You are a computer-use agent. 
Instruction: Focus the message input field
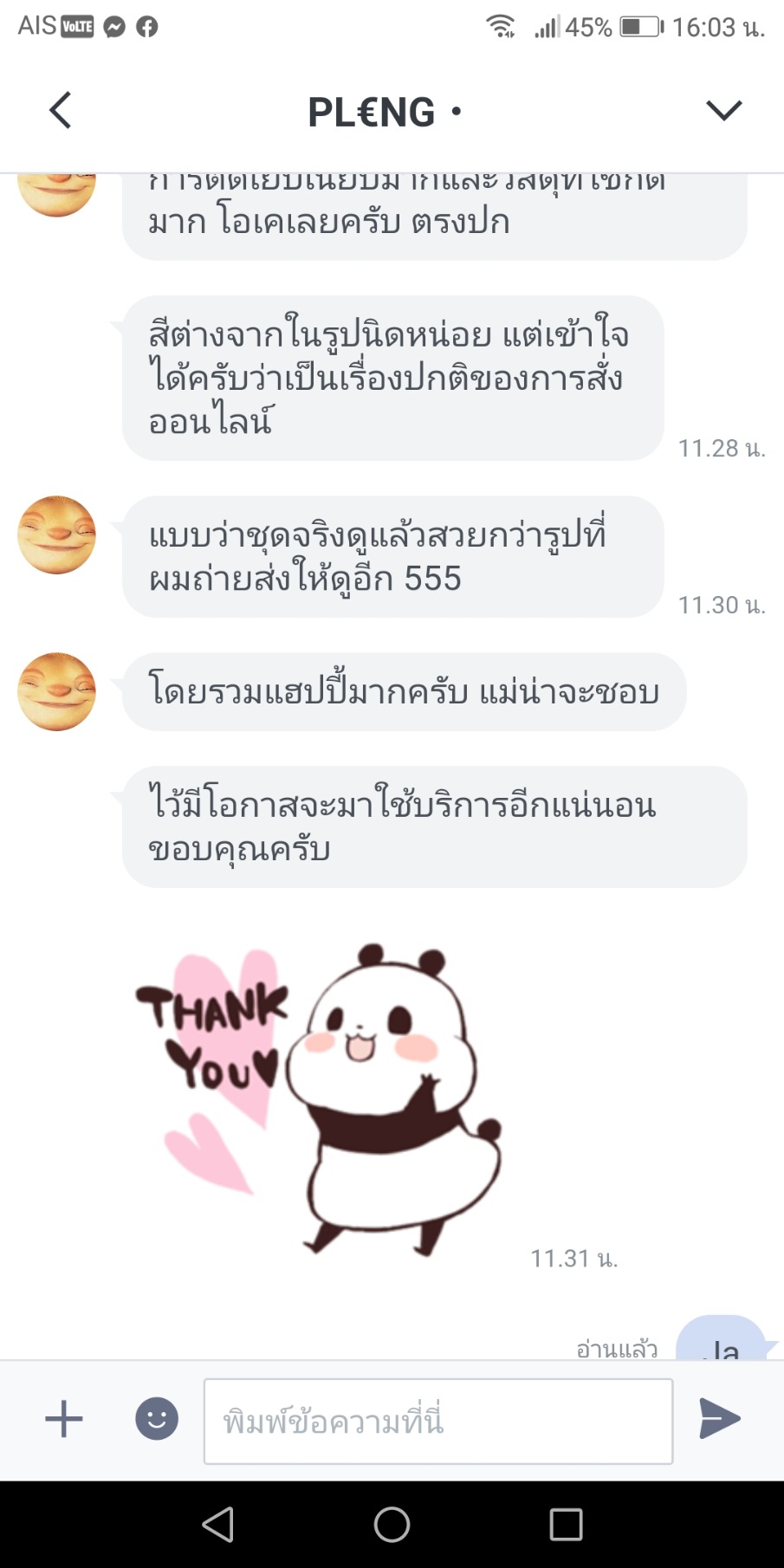coord(437,1422)
